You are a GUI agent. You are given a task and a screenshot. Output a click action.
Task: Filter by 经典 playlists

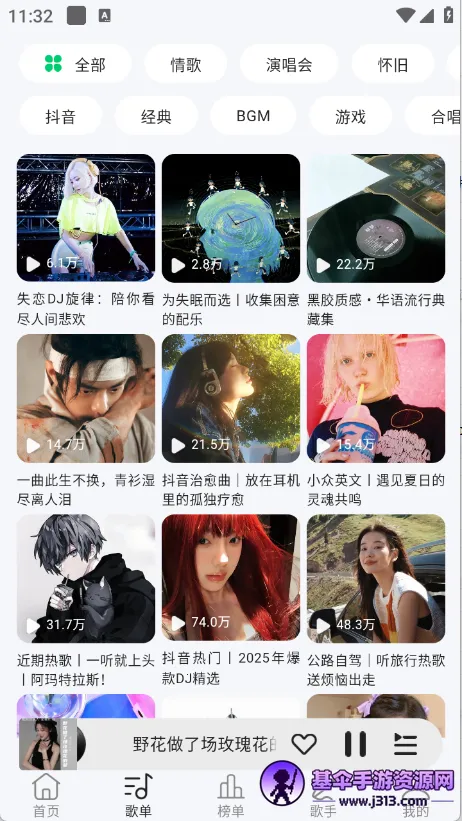point(156,116)
